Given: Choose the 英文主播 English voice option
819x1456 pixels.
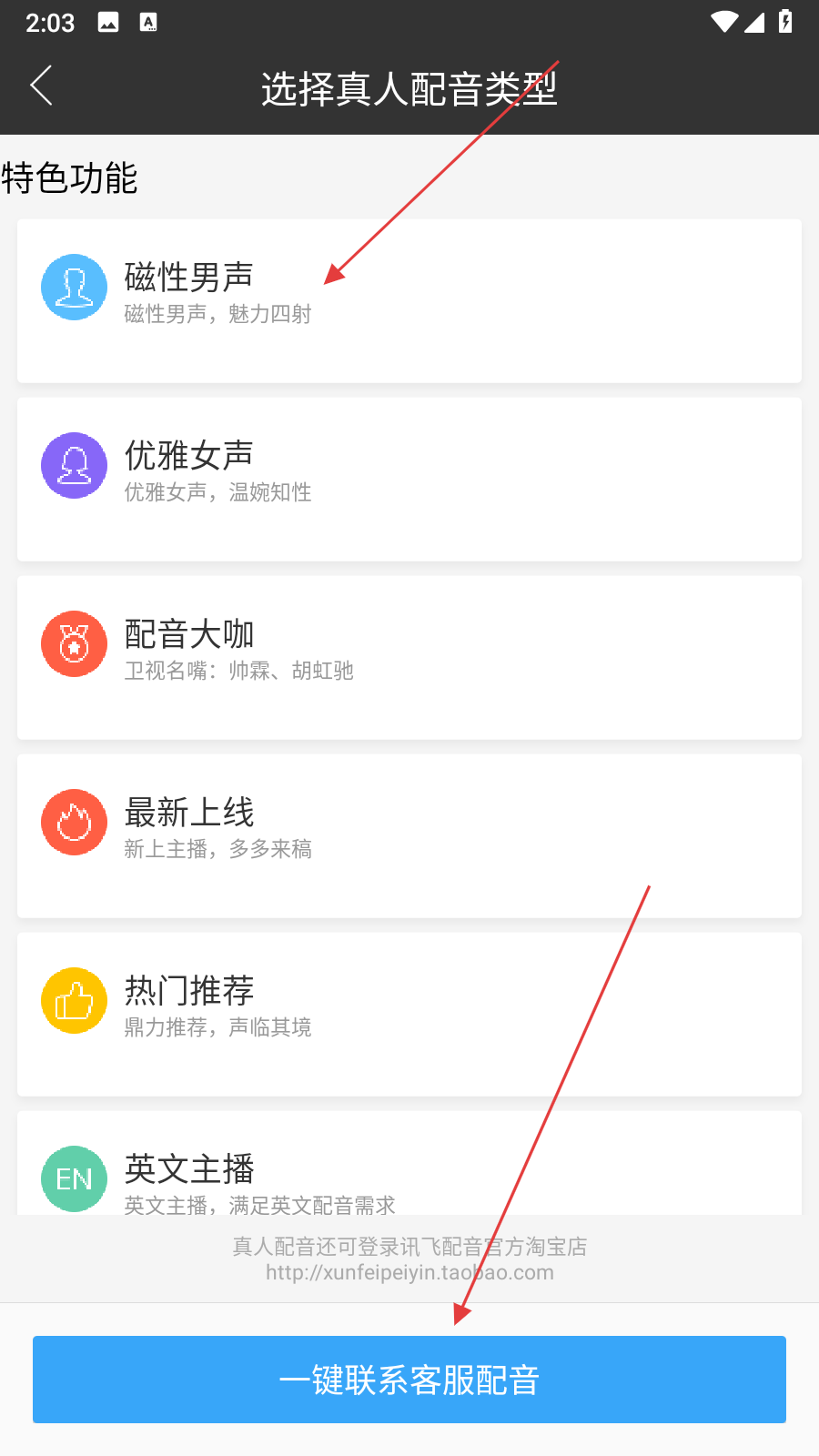Looking at the screenshot, I should 409,1174.
